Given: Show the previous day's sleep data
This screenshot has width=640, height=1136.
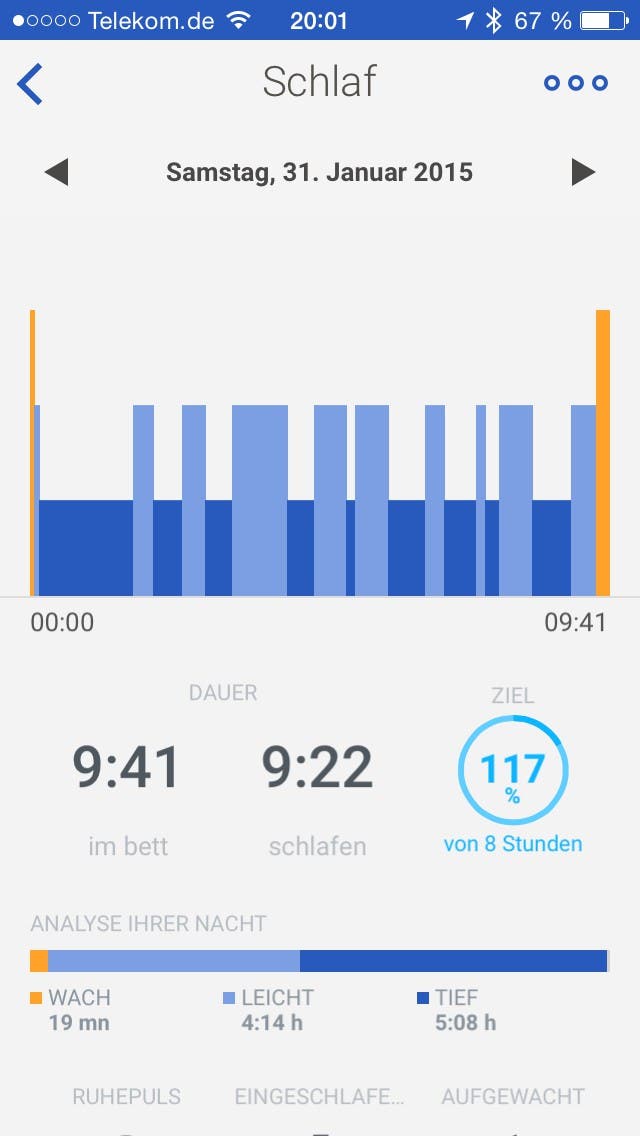Looking at the screenshot, I should tap(56, 172).
